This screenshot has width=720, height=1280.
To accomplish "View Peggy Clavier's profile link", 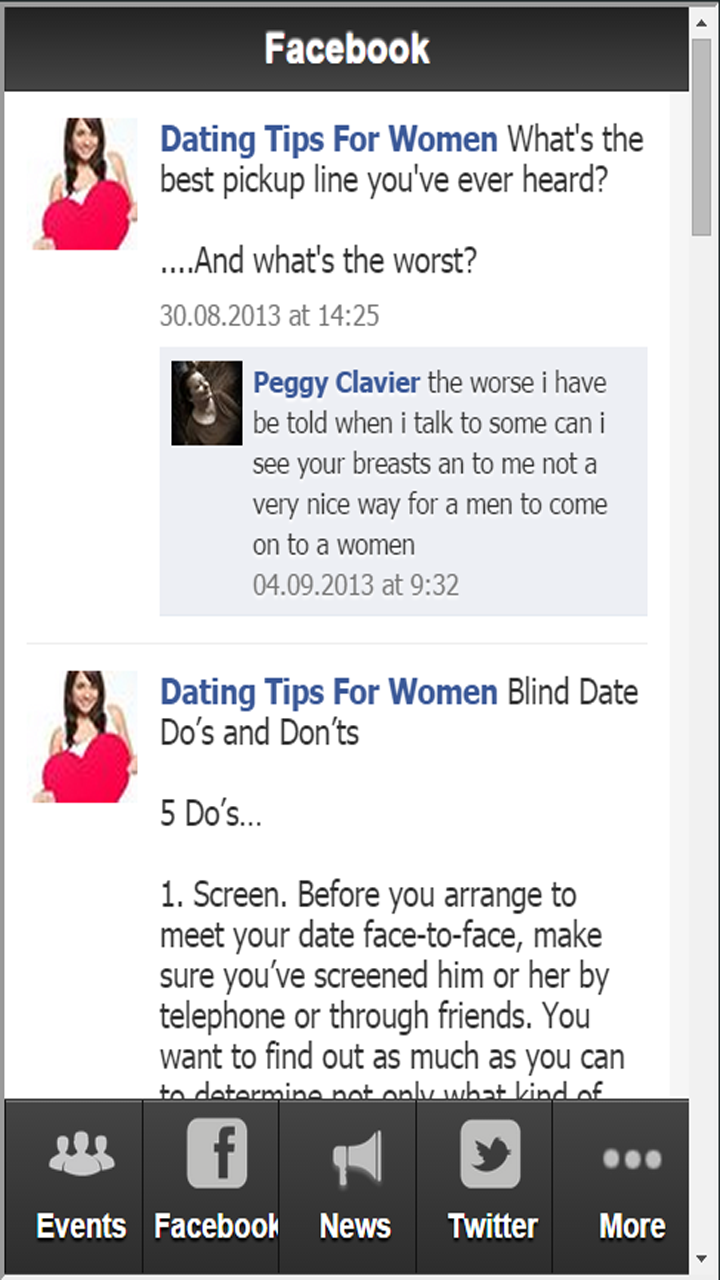I will [335, 383].
